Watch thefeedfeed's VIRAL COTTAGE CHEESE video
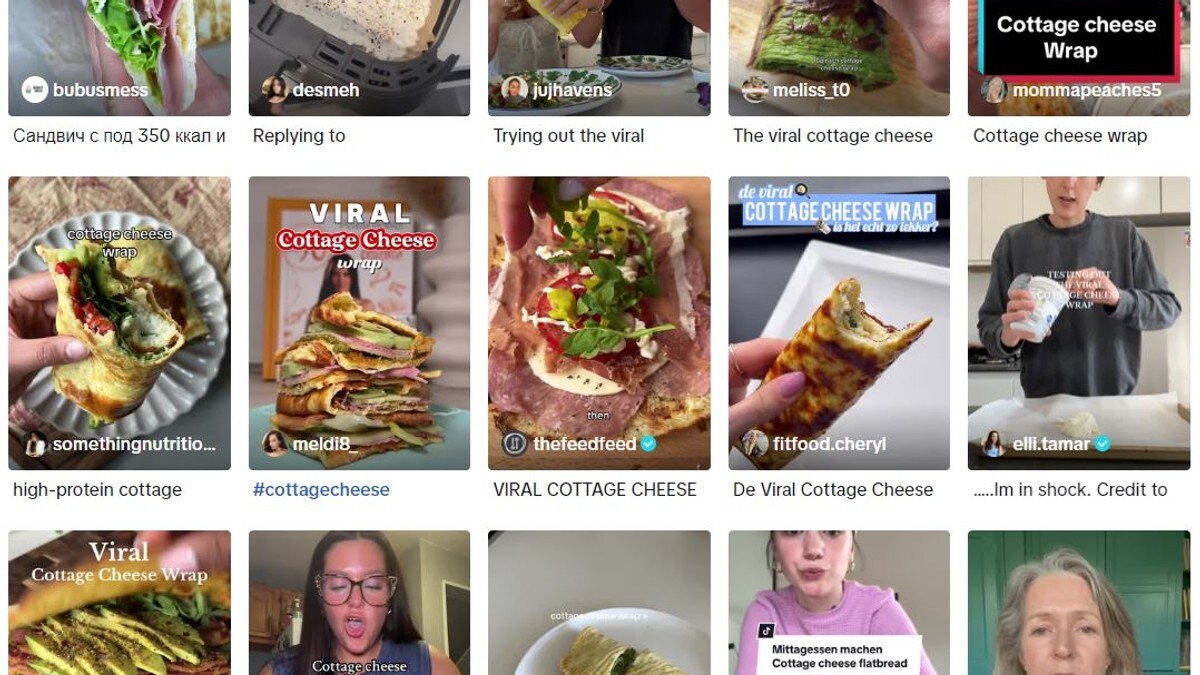This screenshot has width=1200, height=675. (x=599, y=322)
